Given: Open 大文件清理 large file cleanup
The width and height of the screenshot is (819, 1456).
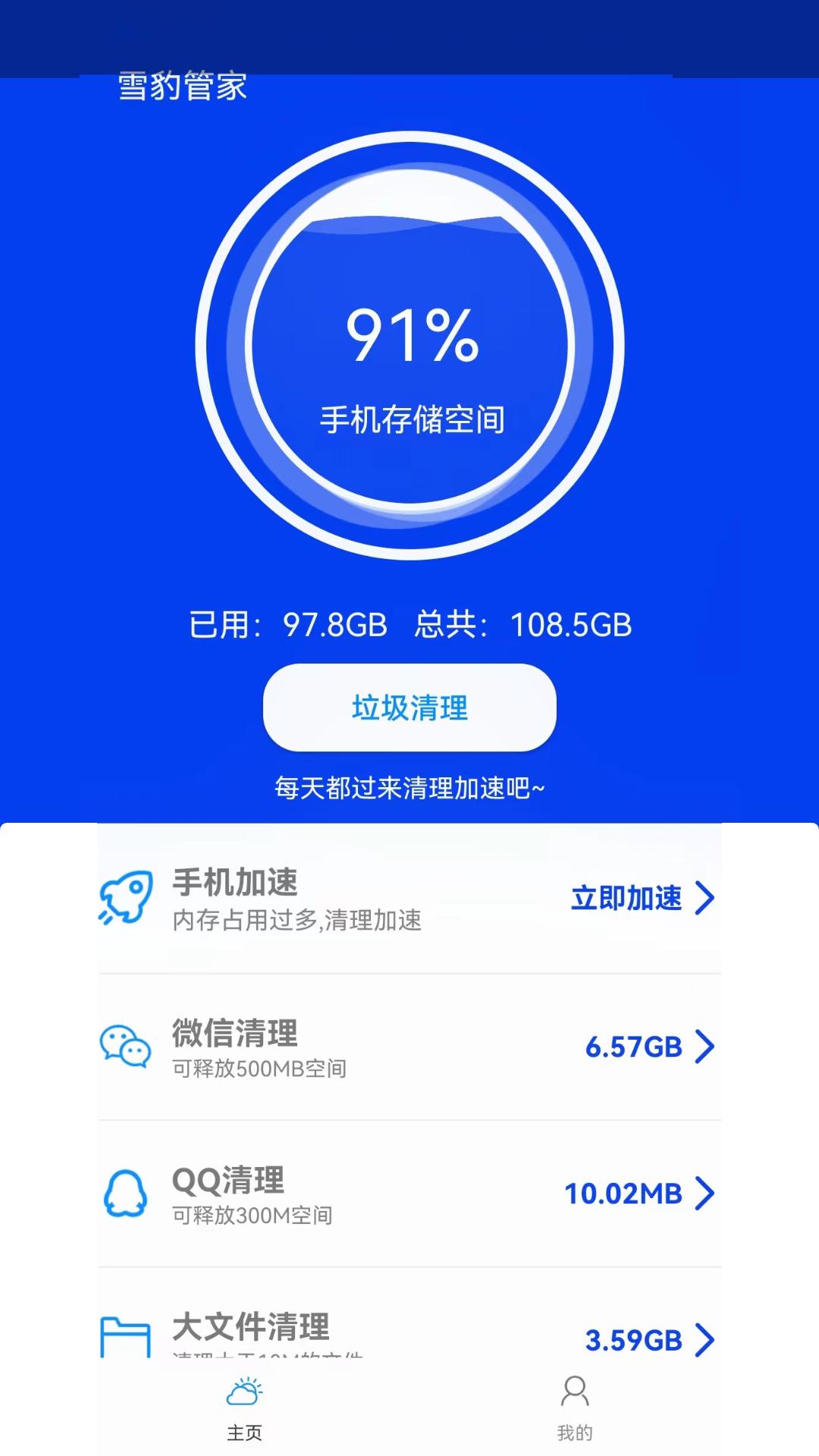Looking at the screenshot, I should pyautogui.click(x=409, y=1333).
